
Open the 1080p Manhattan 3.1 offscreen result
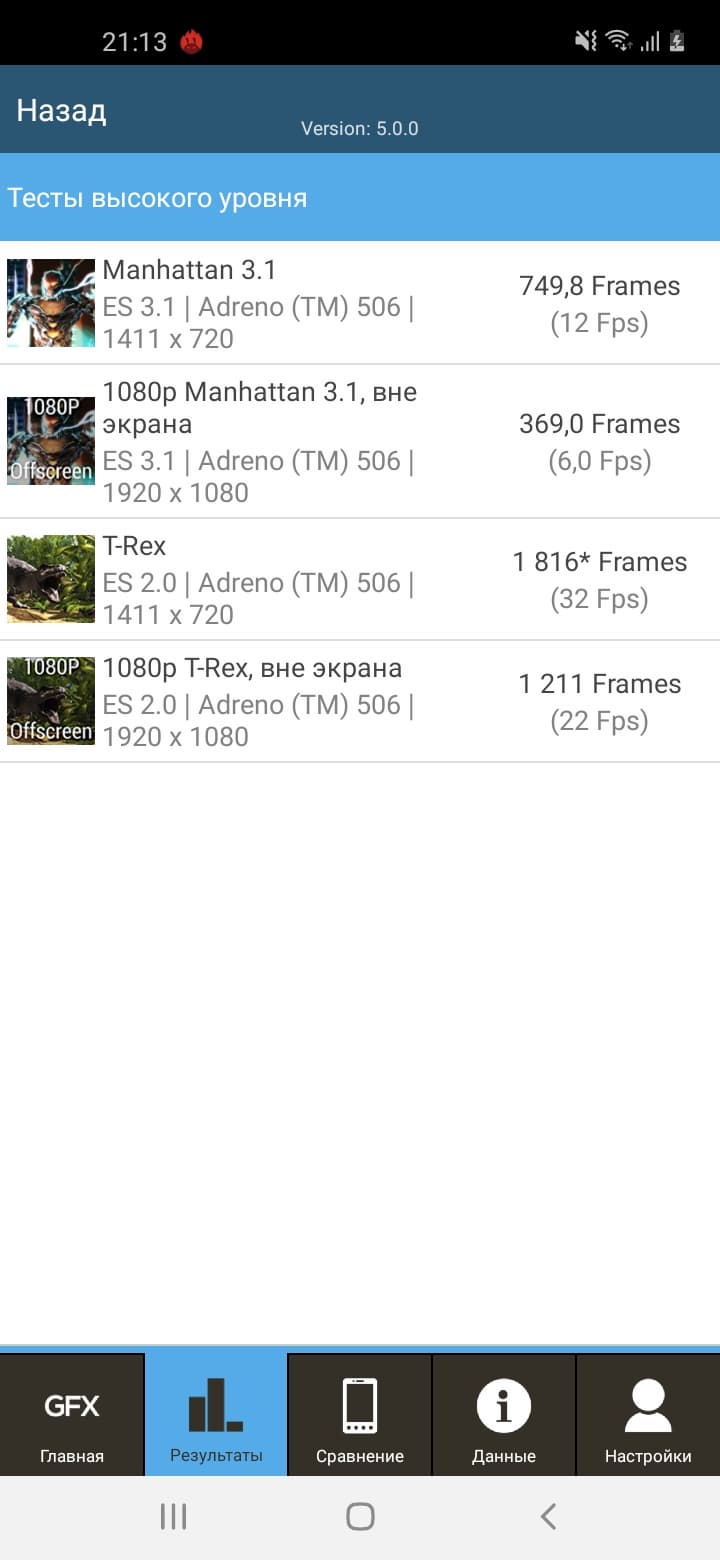tap(360, 441)
